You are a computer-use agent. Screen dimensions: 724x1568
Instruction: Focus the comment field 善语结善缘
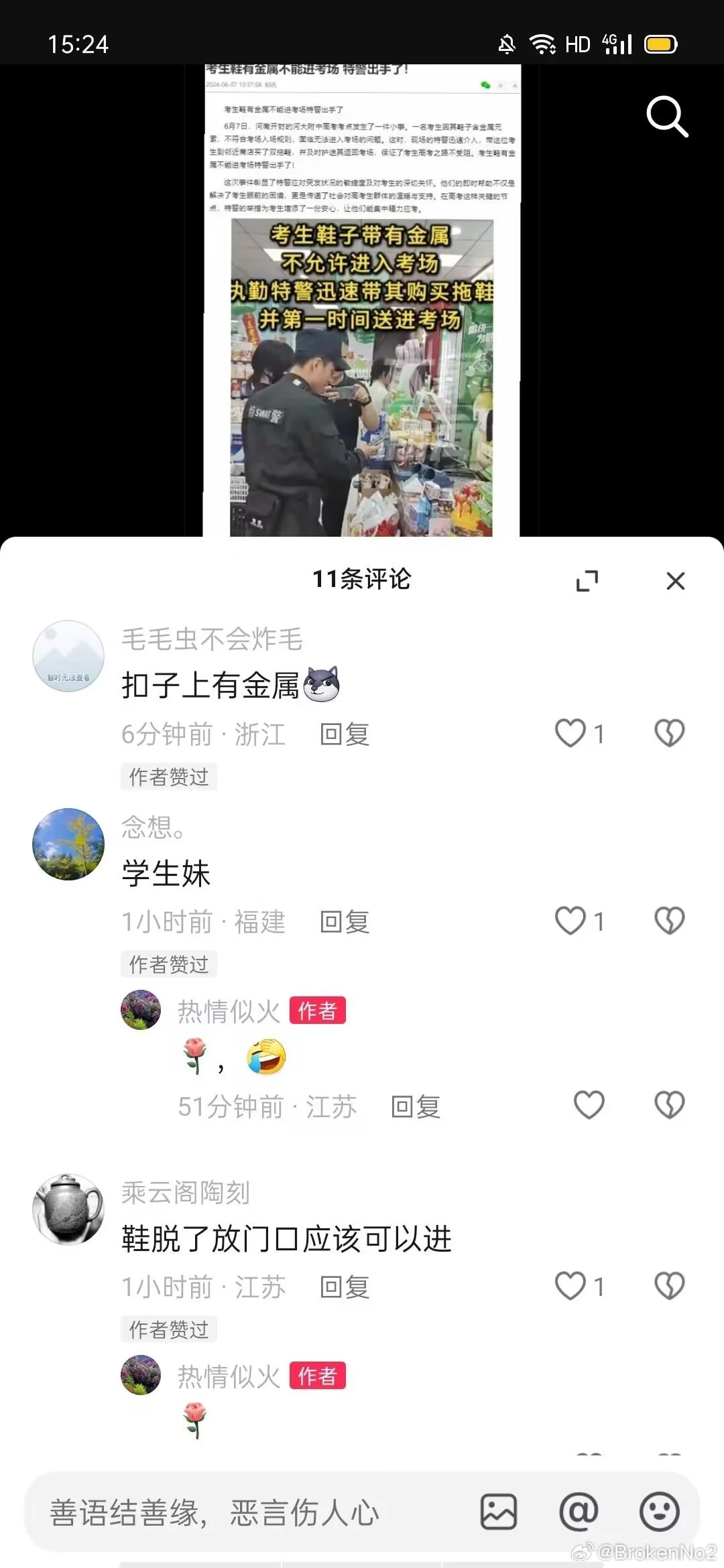tap(248, 1512)
